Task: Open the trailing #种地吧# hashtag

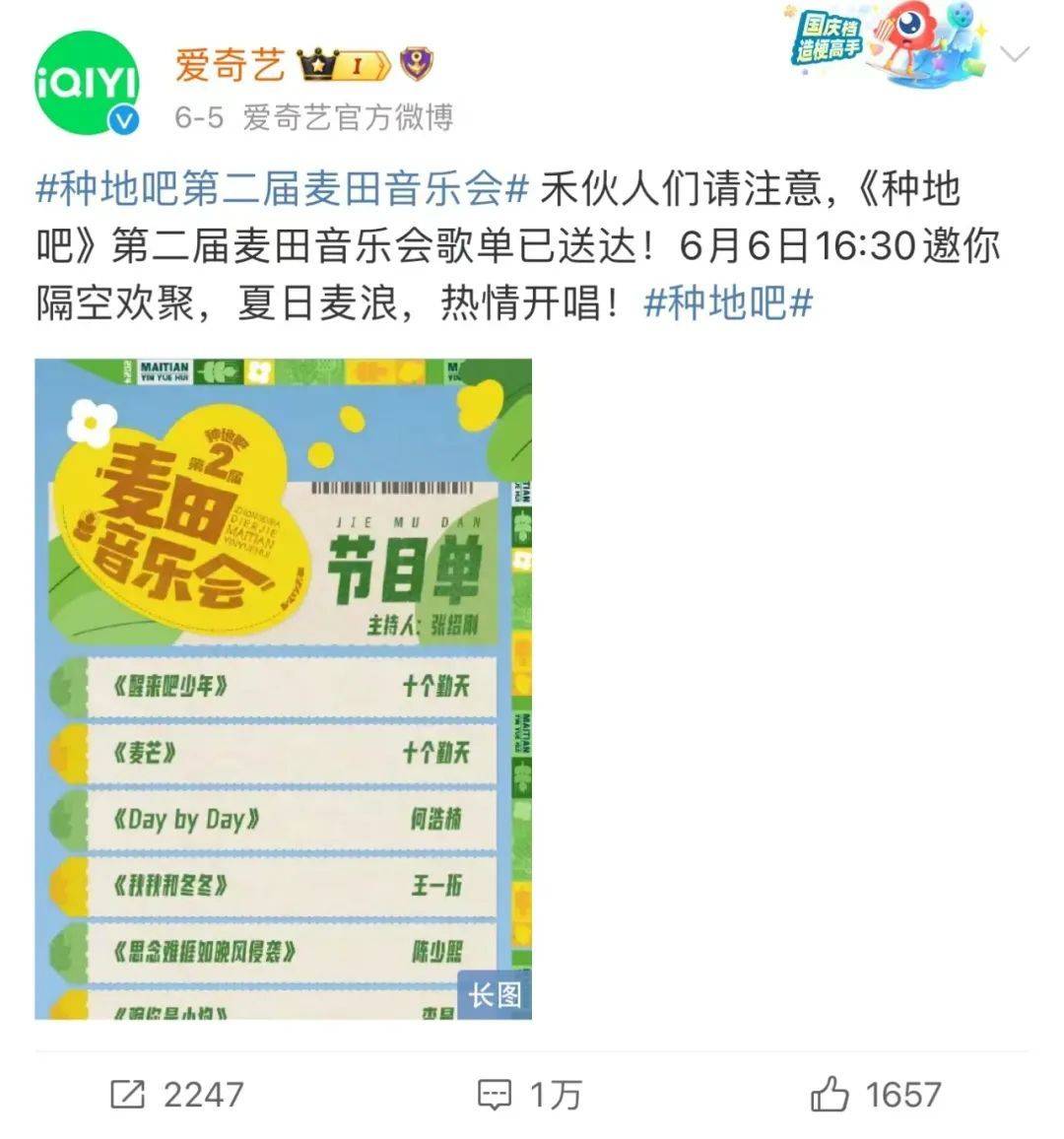Action: click(x=728, y=303)
